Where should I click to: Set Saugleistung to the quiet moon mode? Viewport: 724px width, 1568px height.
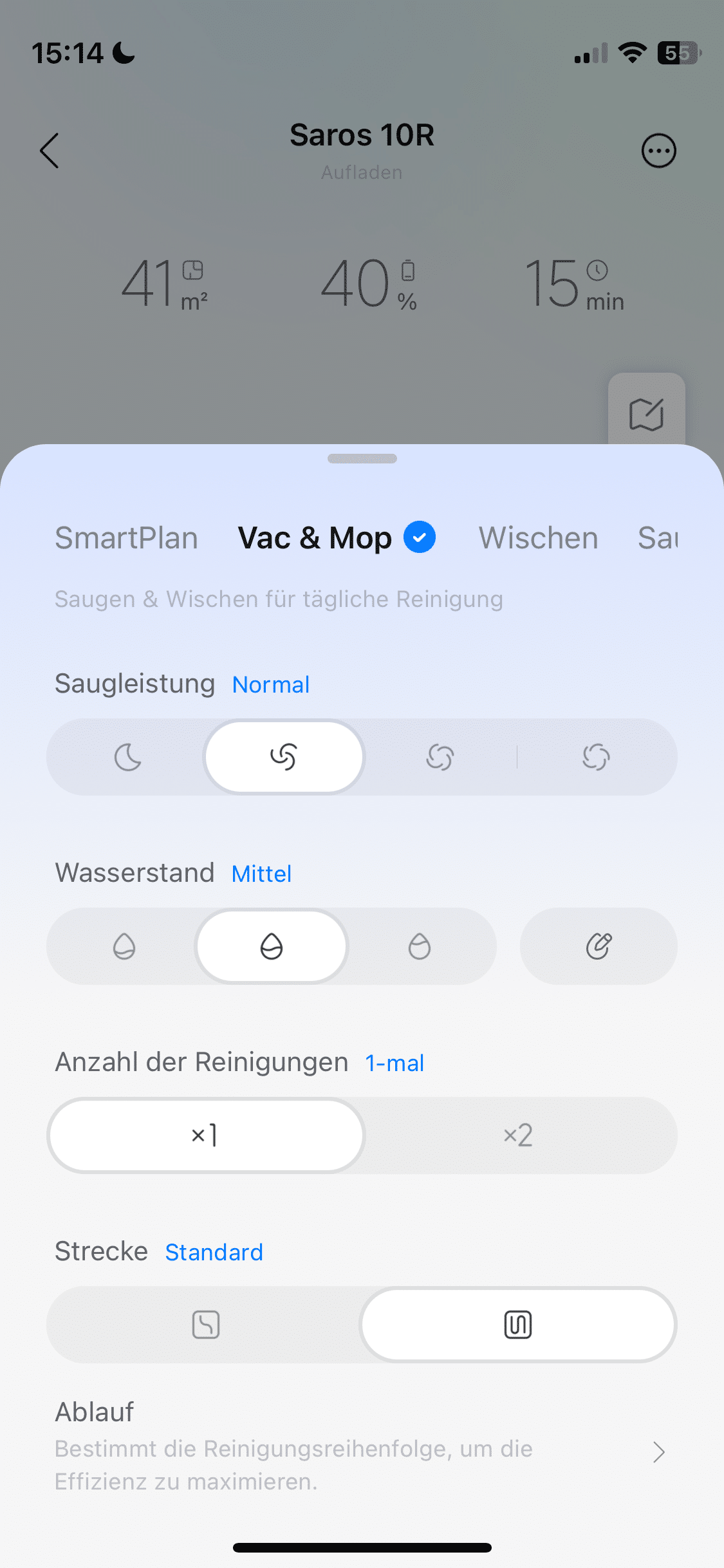(127, 757)
